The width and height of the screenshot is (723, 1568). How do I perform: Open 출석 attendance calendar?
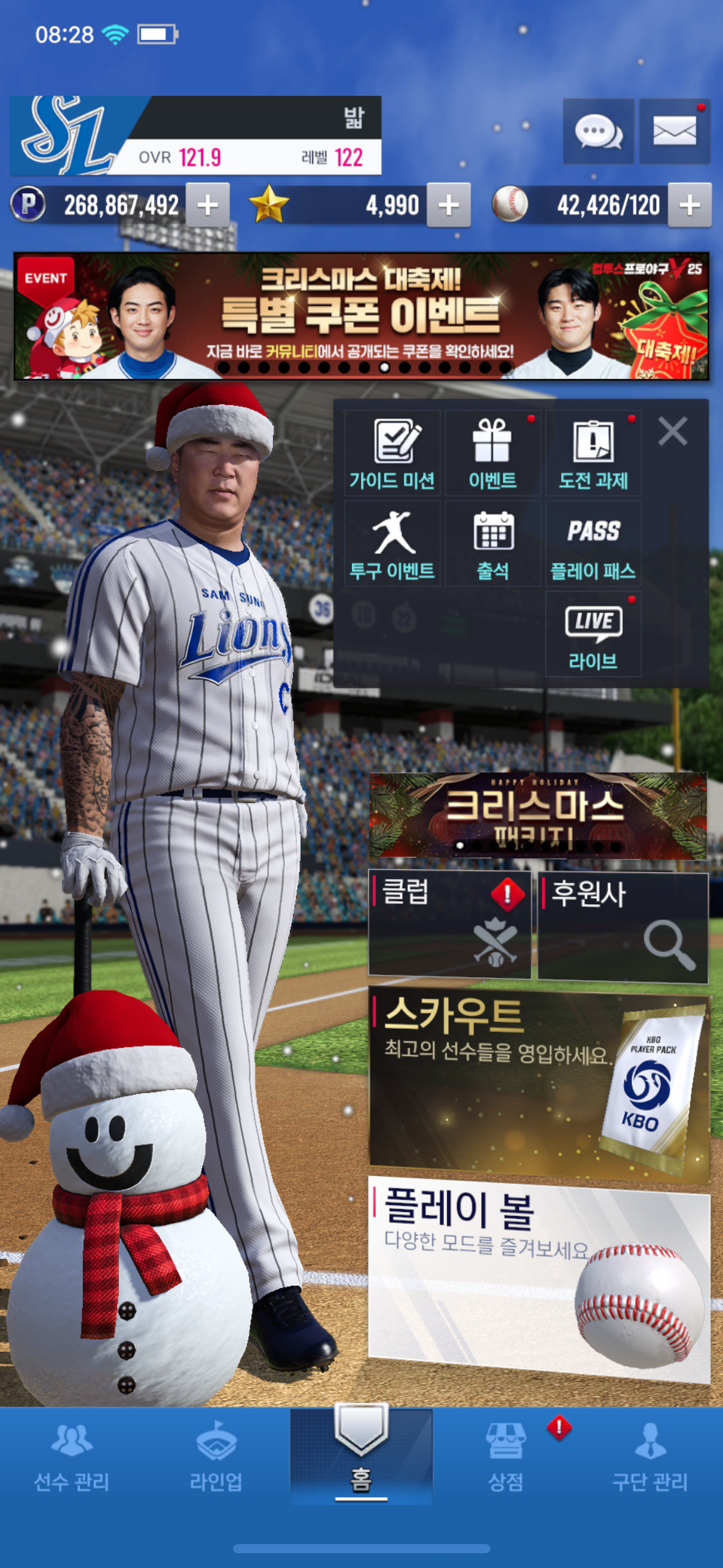(x=492, y=544)
